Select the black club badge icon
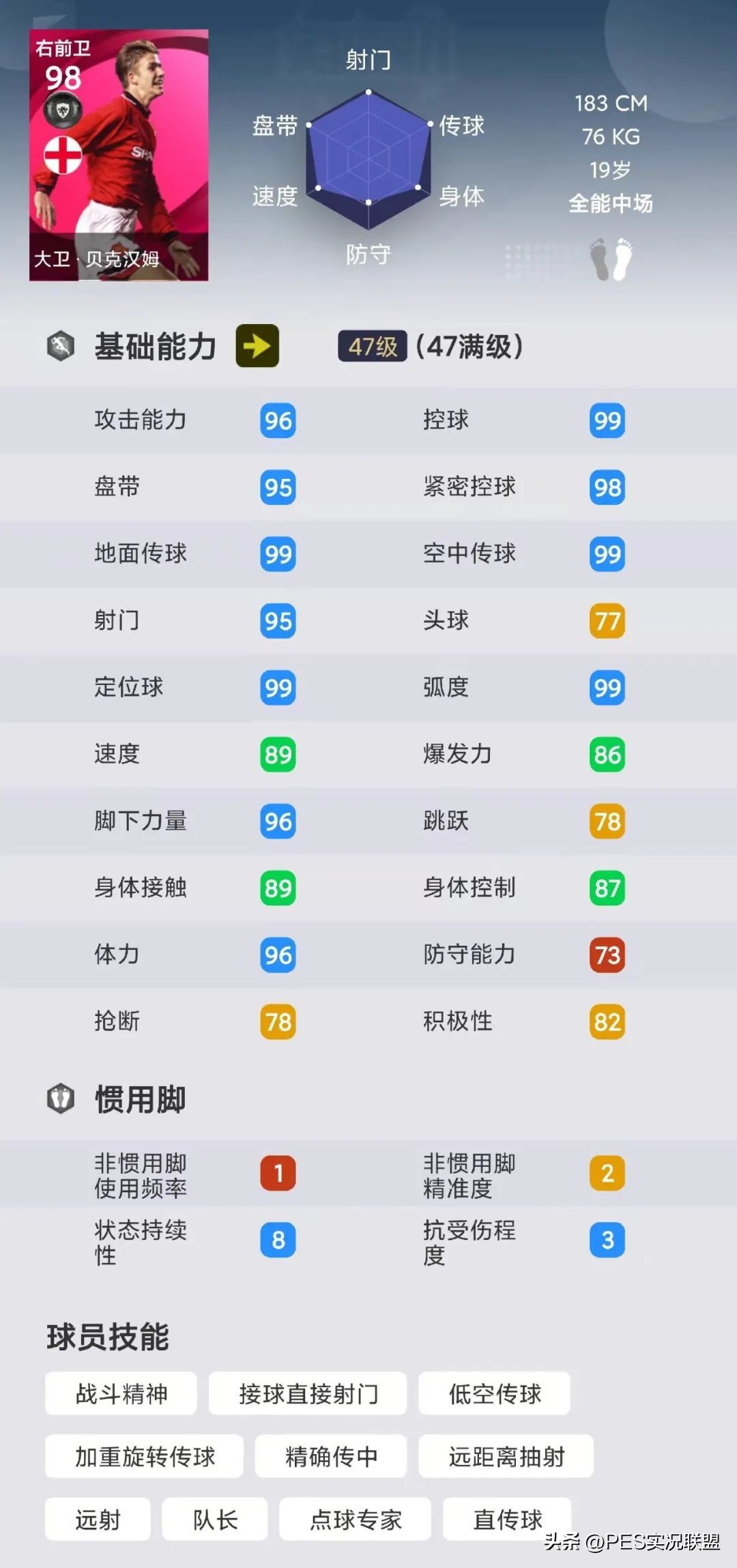Viewport: 737px width, 1568px height. [x=64, y=109]
